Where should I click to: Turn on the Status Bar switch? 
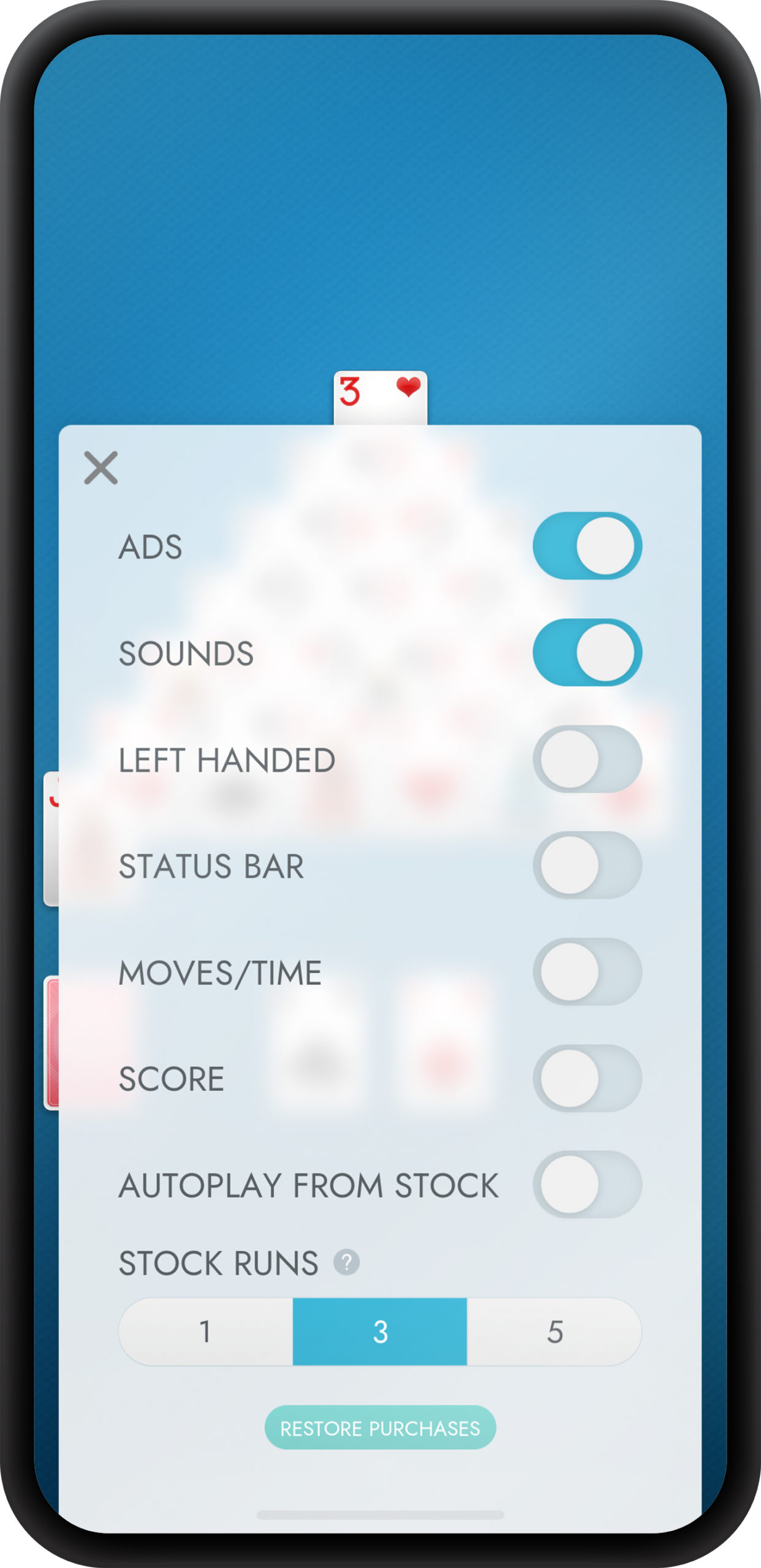[x=587, y=865]
